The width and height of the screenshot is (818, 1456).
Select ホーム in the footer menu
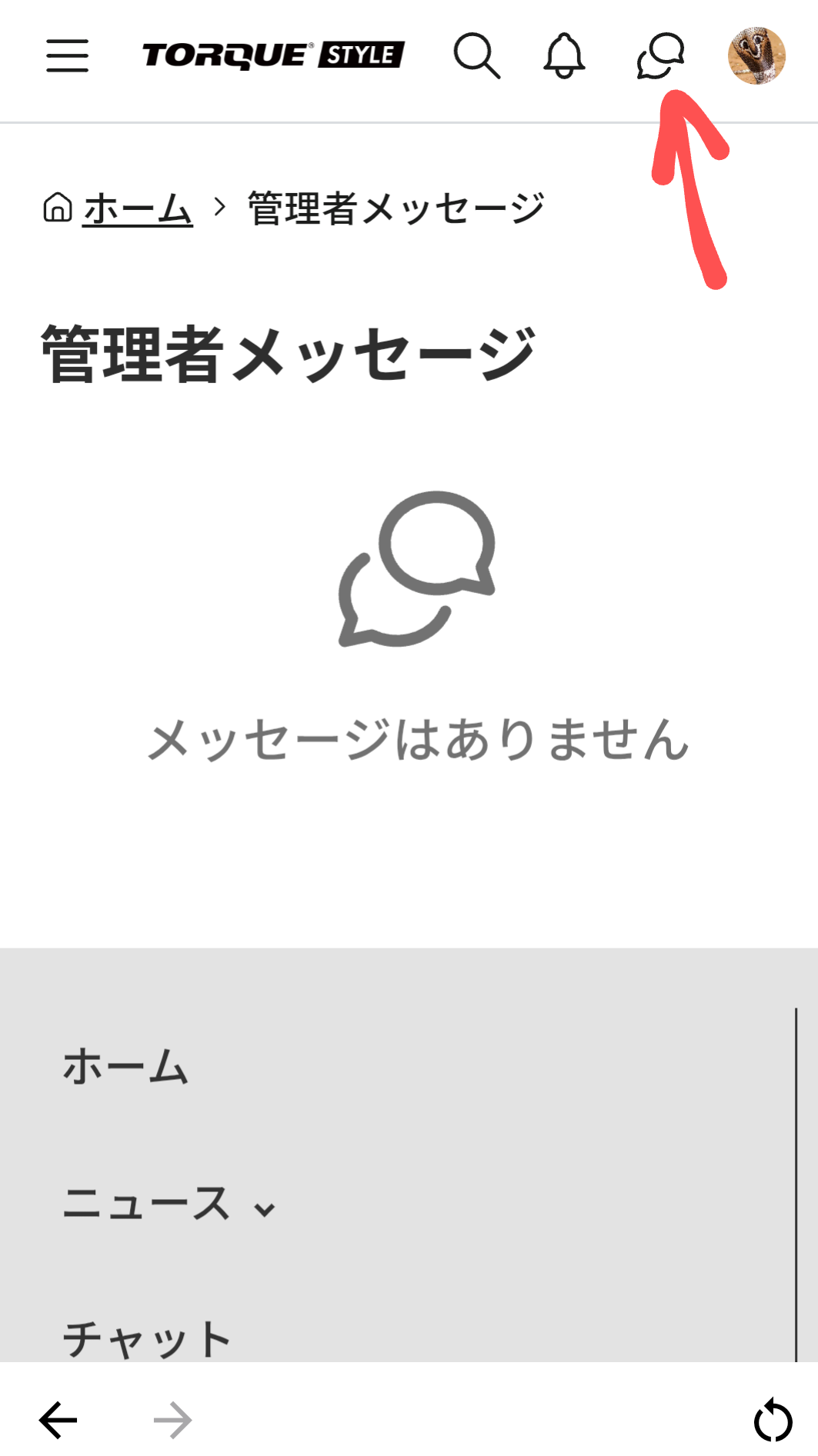coord(125,1066)
